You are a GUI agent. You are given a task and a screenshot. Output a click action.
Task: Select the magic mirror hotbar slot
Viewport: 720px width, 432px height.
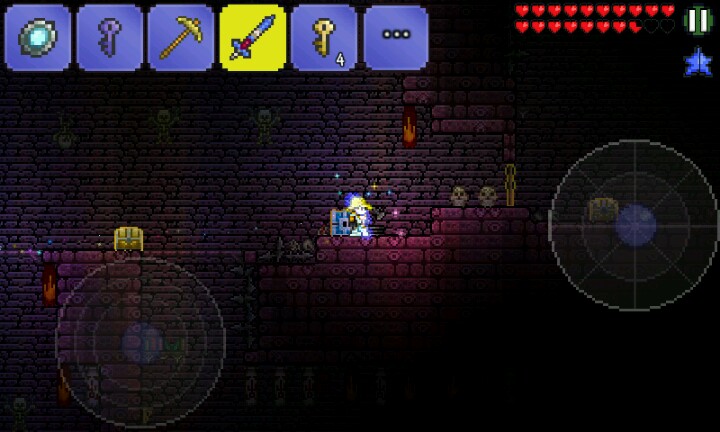[x=38, y=37]
